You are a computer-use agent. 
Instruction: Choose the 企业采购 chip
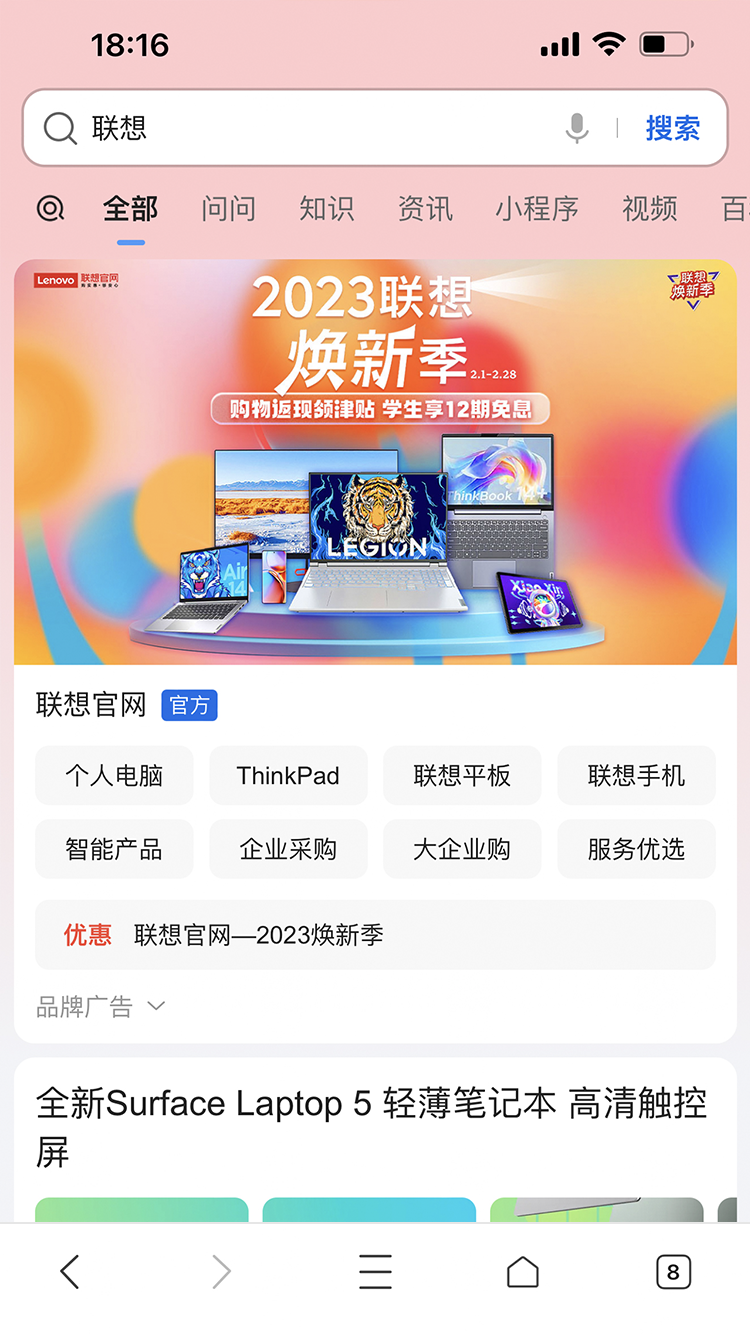[x=288, y=850]
